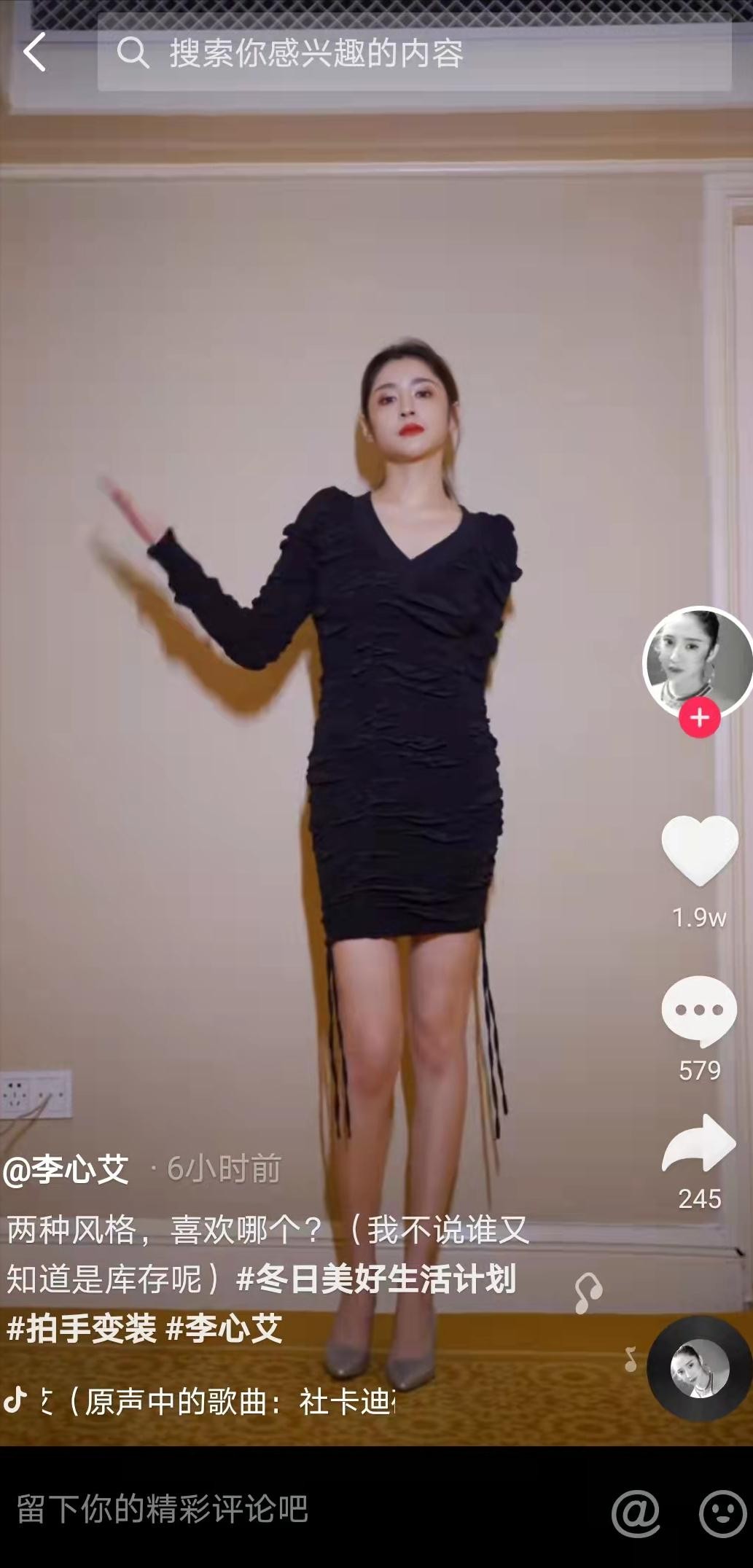Screen dimensions: 753x1568
Task: Share this video via the arrow icon
Action: point(699,1144)
